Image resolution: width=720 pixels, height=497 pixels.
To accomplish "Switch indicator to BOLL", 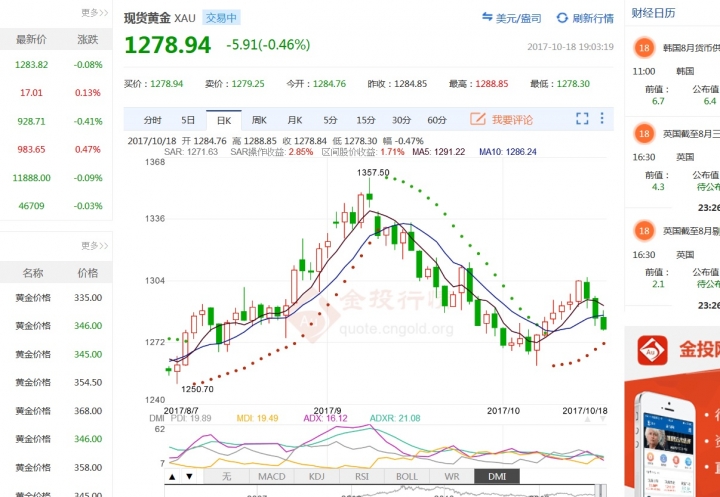I will click(407, 477).
